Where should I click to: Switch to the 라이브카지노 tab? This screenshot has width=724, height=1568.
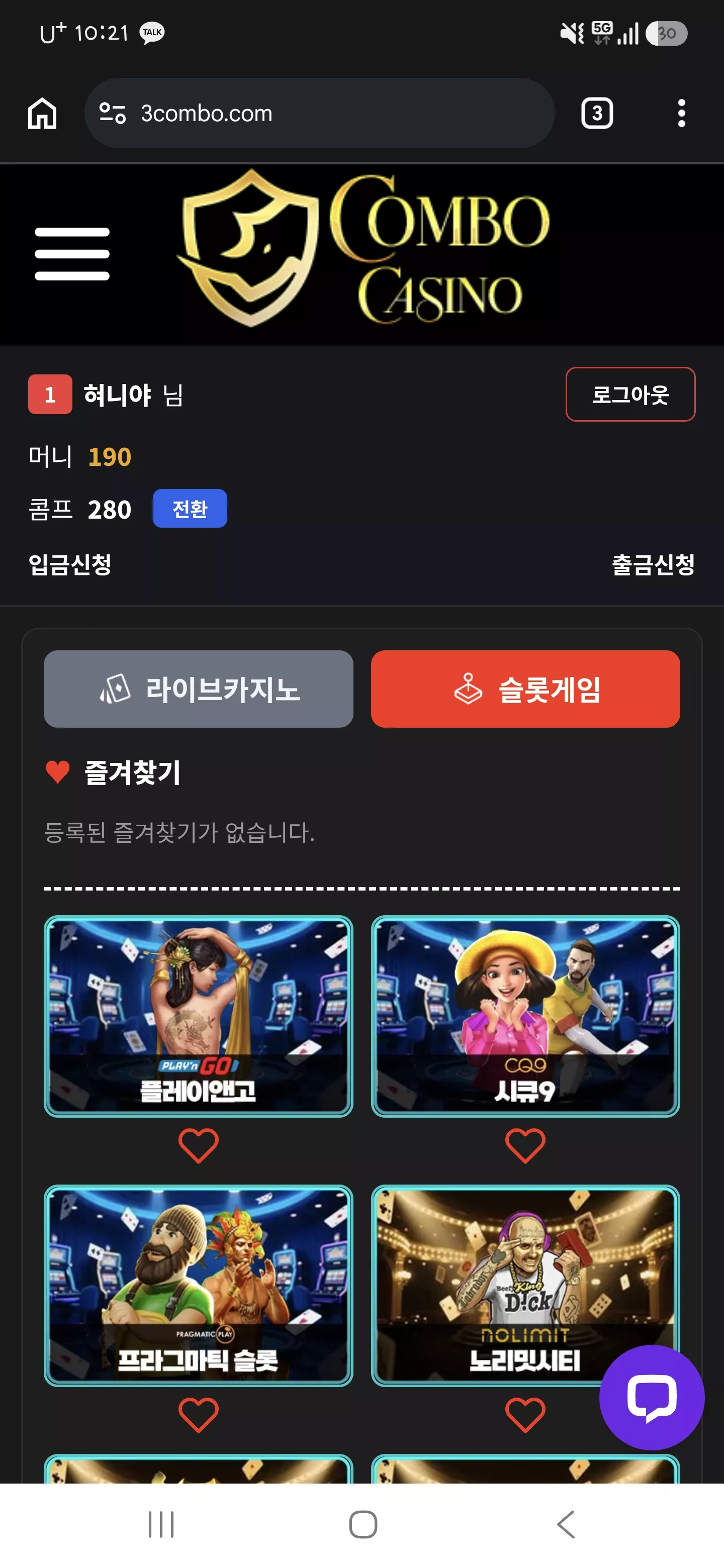[199, 689]
